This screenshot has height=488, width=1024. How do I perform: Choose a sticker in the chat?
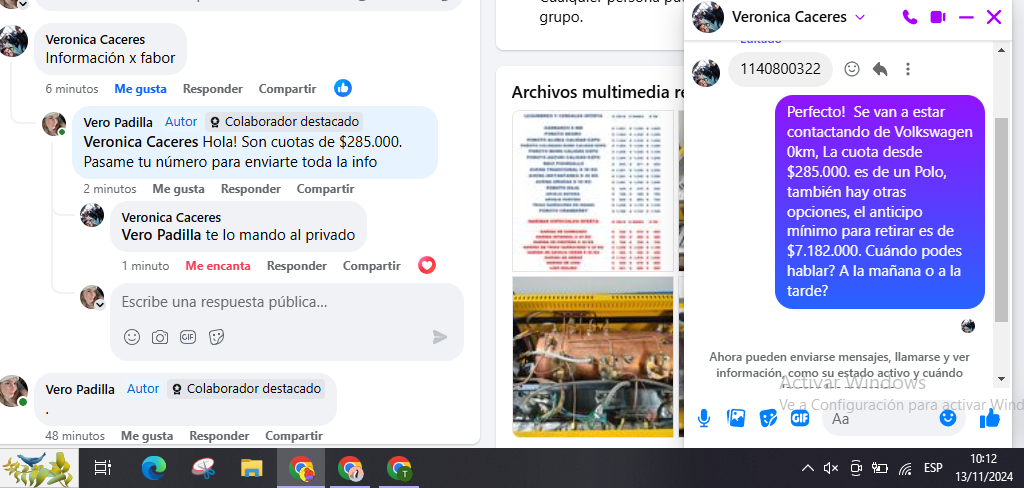click(768, 418)
